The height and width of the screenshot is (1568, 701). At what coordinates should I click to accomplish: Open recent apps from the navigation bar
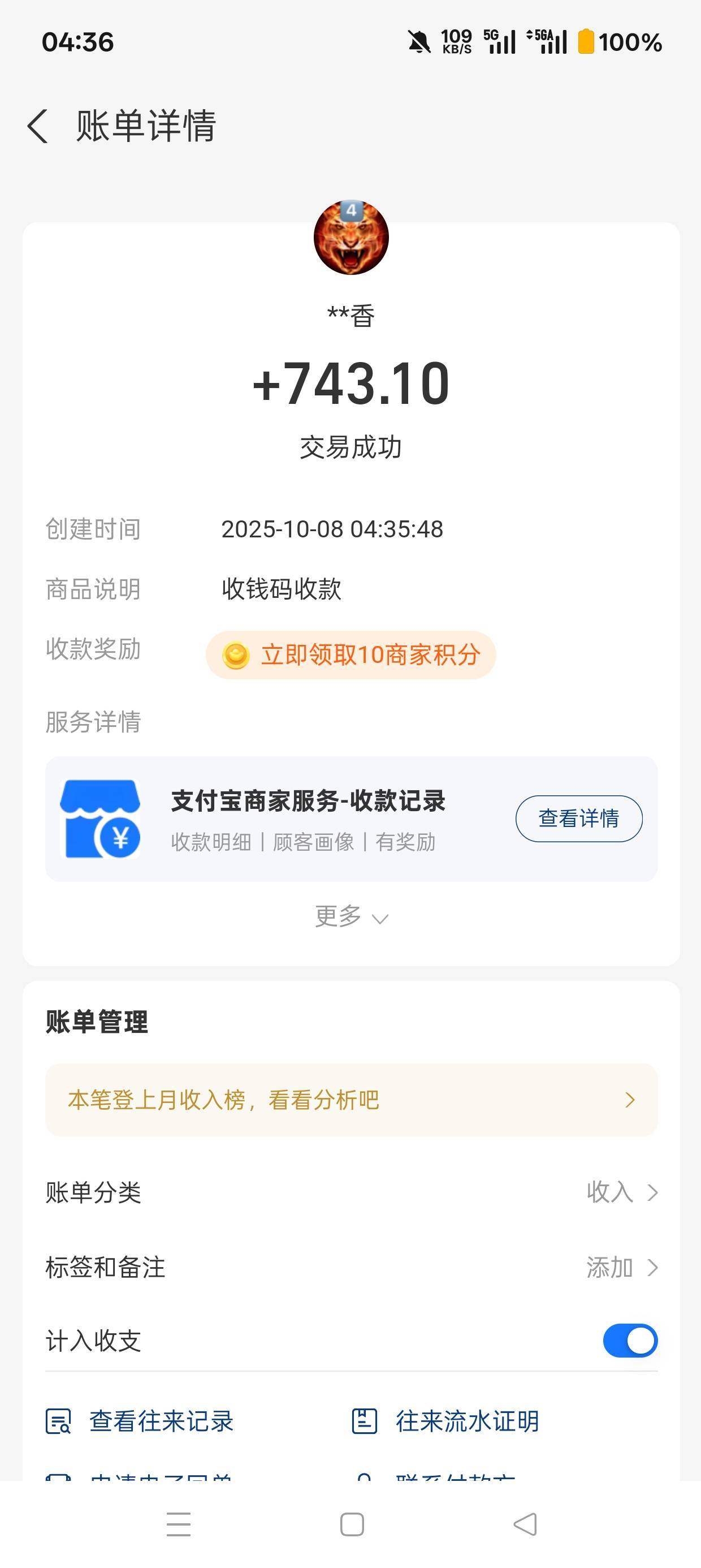(178, 1524)
